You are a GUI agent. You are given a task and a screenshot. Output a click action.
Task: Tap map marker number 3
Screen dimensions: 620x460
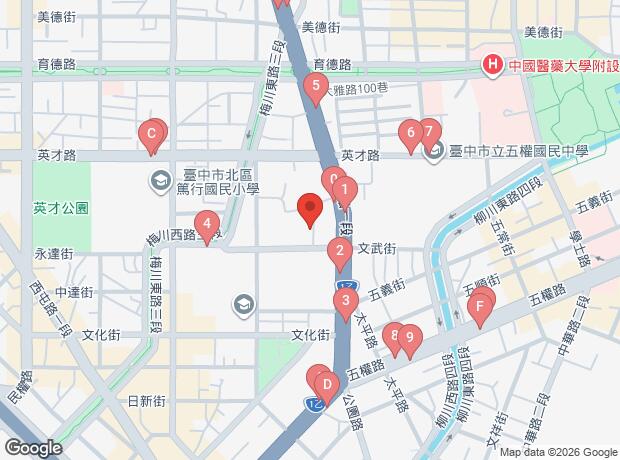pyautogui.click(x=346, y=301)
